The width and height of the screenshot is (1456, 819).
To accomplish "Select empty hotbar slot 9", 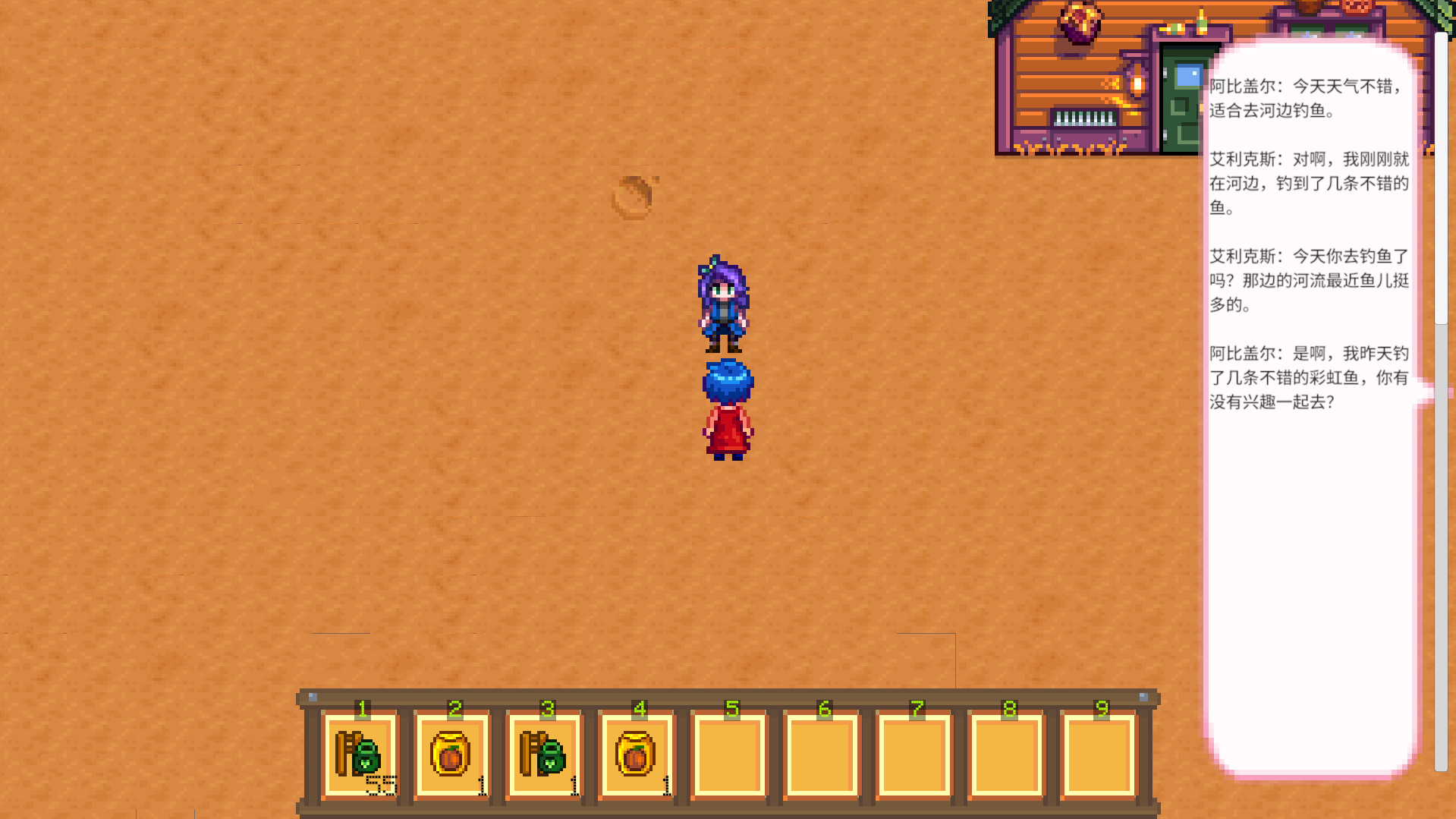I will (1099, 755).
